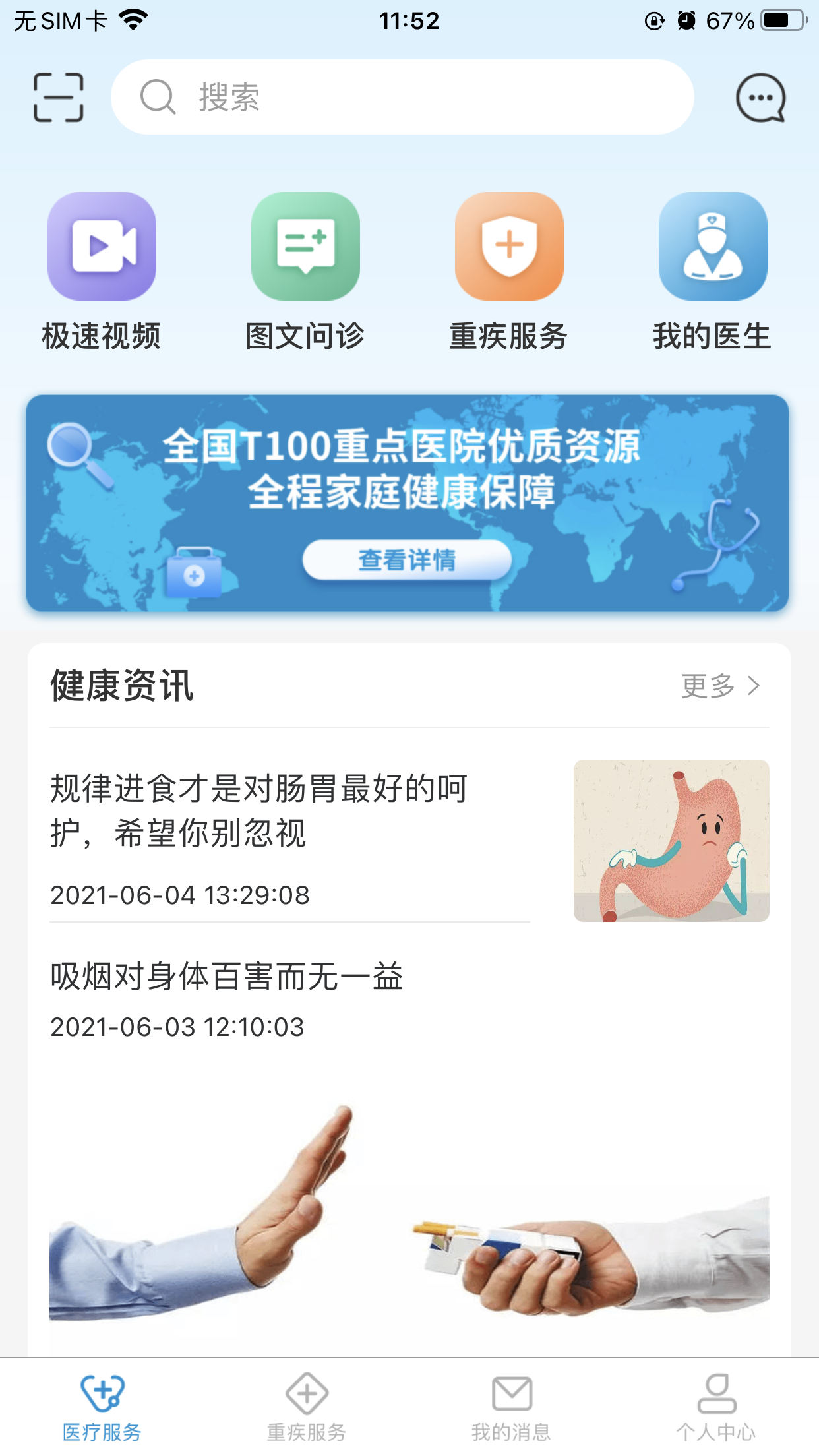Open the QR code scanner
819x1456 pixels.
pyautogui.click(x=59, y=98)
